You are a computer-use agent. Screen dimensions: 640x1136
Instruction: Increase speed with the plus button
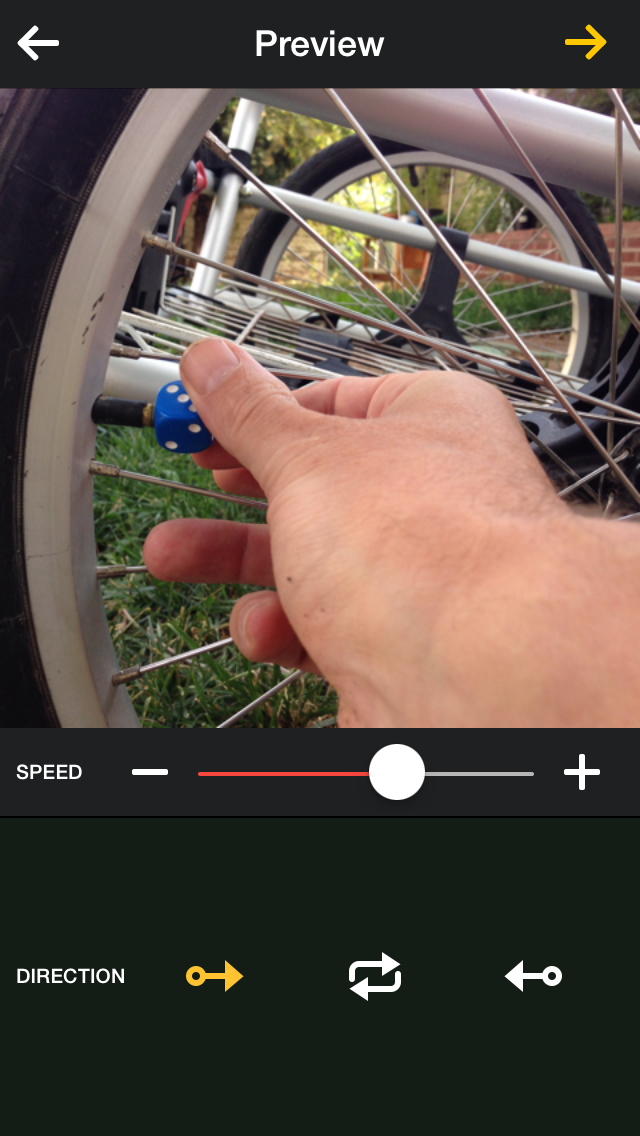point(582,772)
